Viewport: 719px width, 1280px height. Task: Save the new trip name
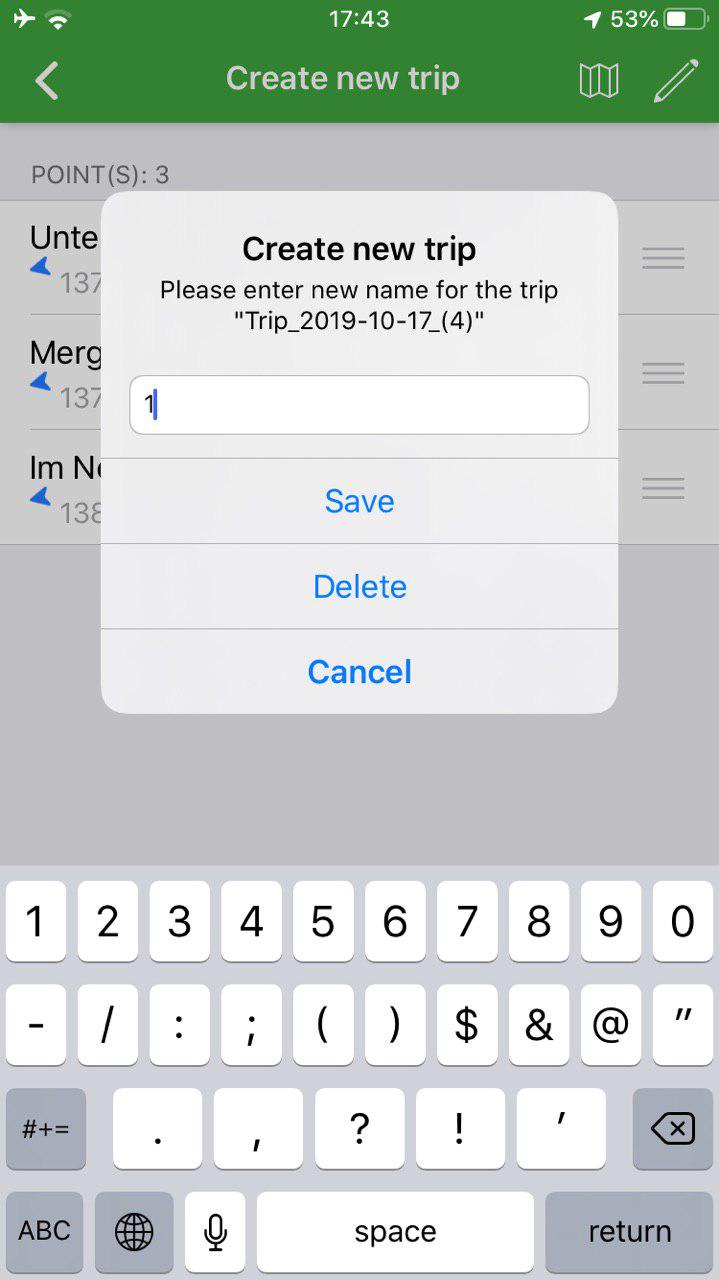tap(359, 501)
